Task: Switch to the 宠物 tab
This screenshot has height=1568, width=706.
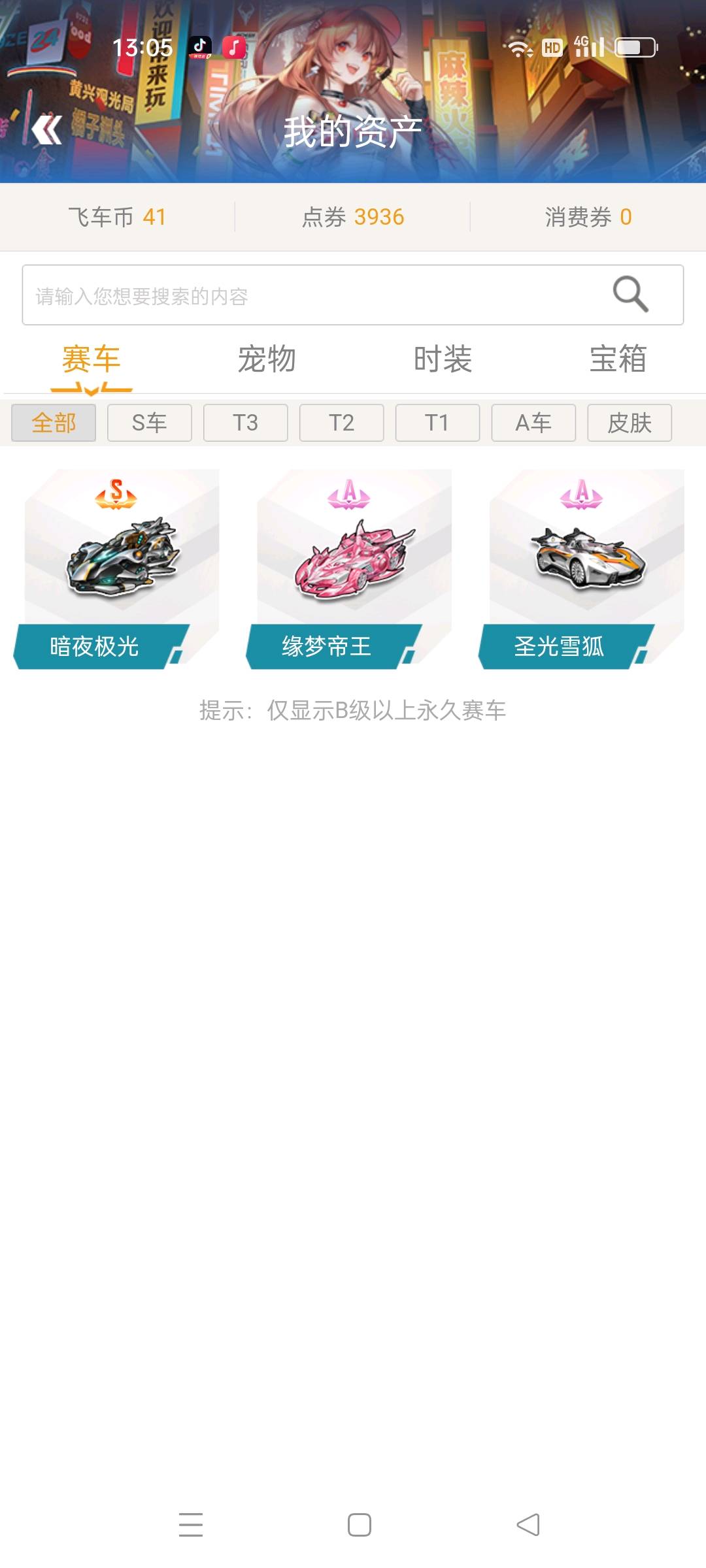Action: pyautogui.click(x=268, y=359)
